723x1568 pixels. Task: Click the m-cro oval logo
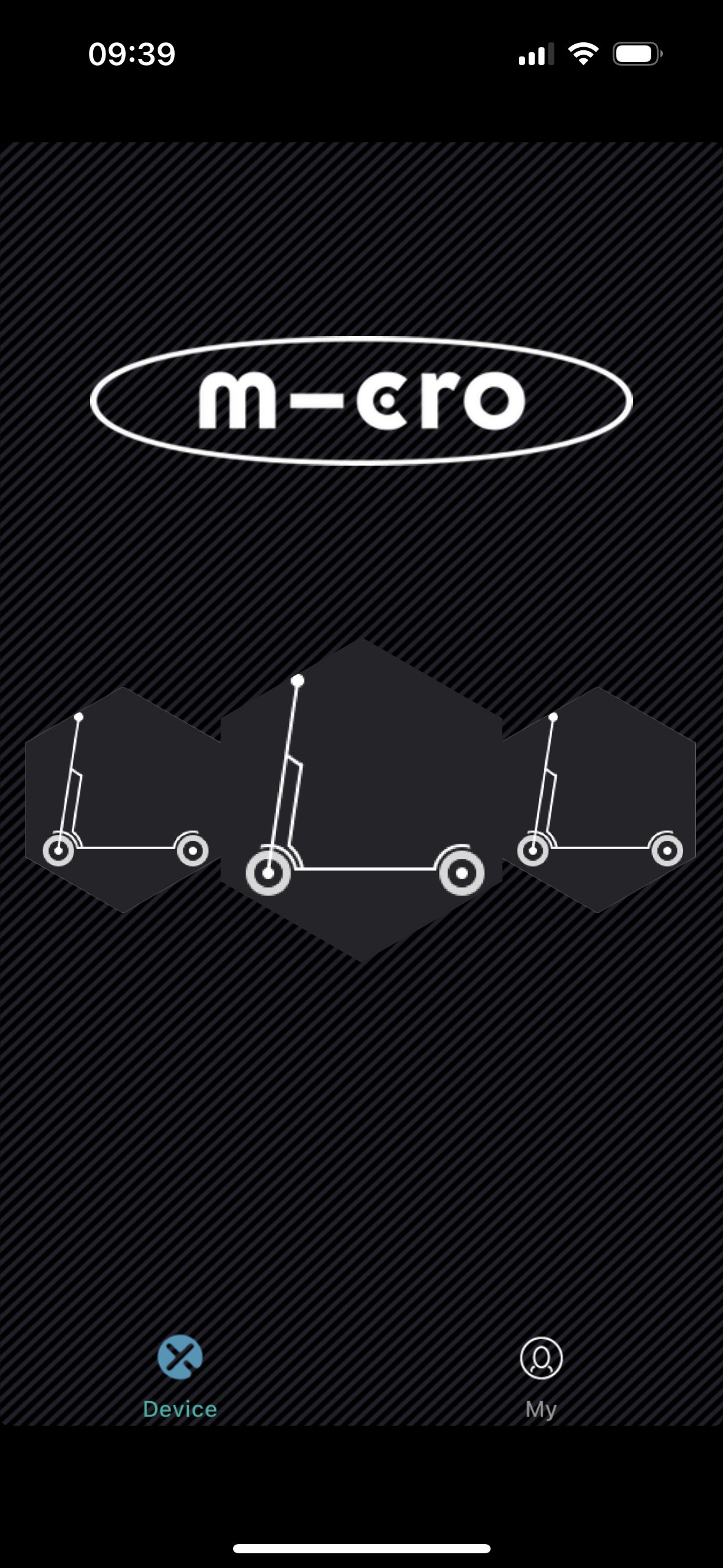[x=362, y=398]
